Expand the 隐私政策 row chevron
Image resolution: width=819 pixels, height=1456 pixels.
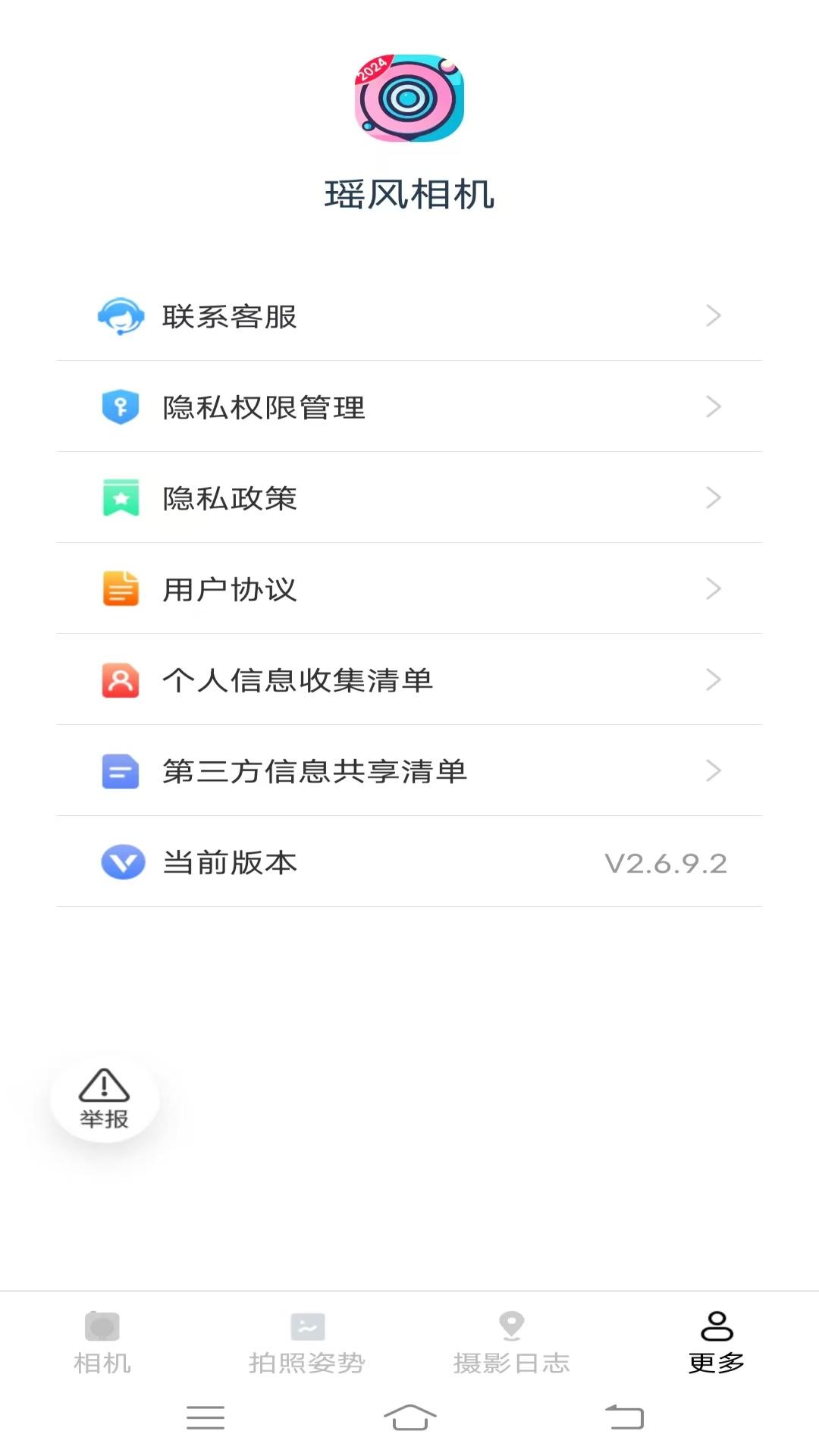[x=712, y=498]
